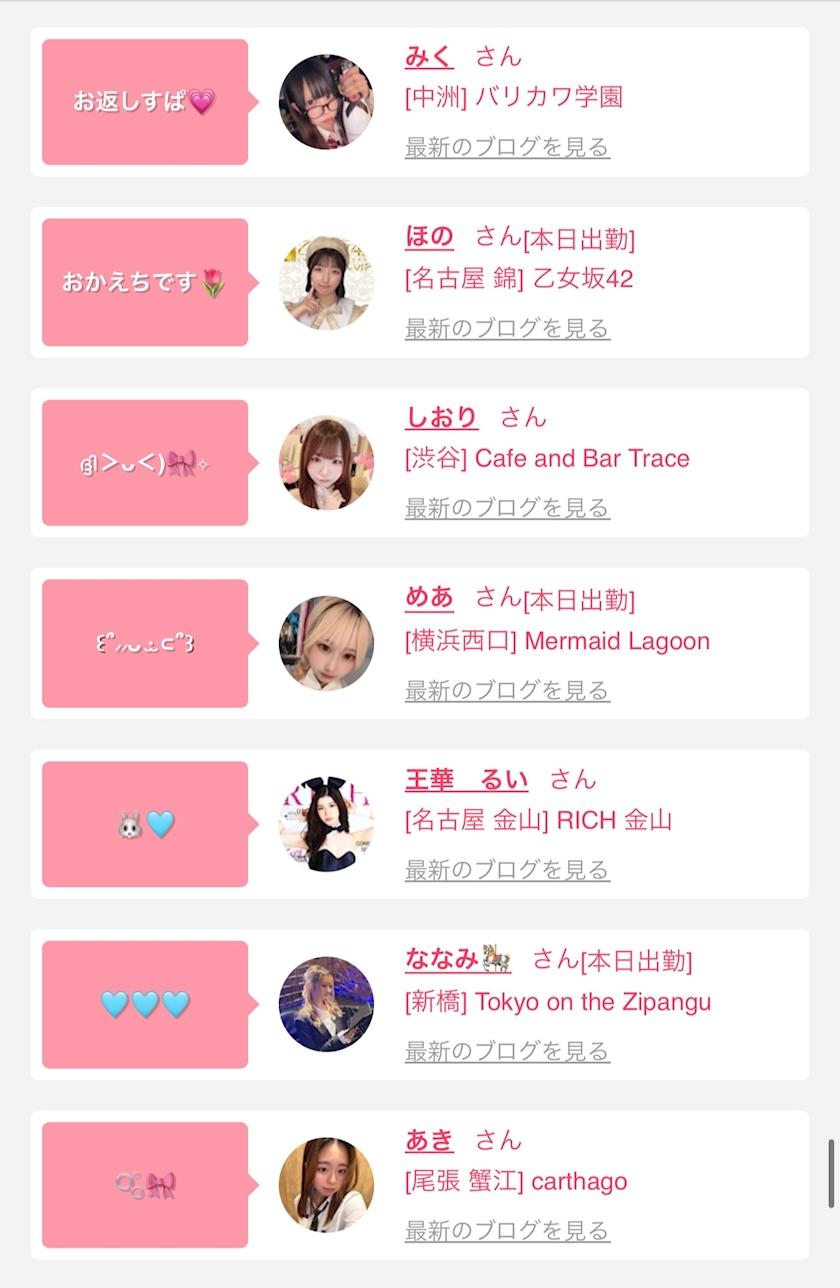Open 王華 るい's profile name link
840x1288 pixels.
[x=467, y=779]
